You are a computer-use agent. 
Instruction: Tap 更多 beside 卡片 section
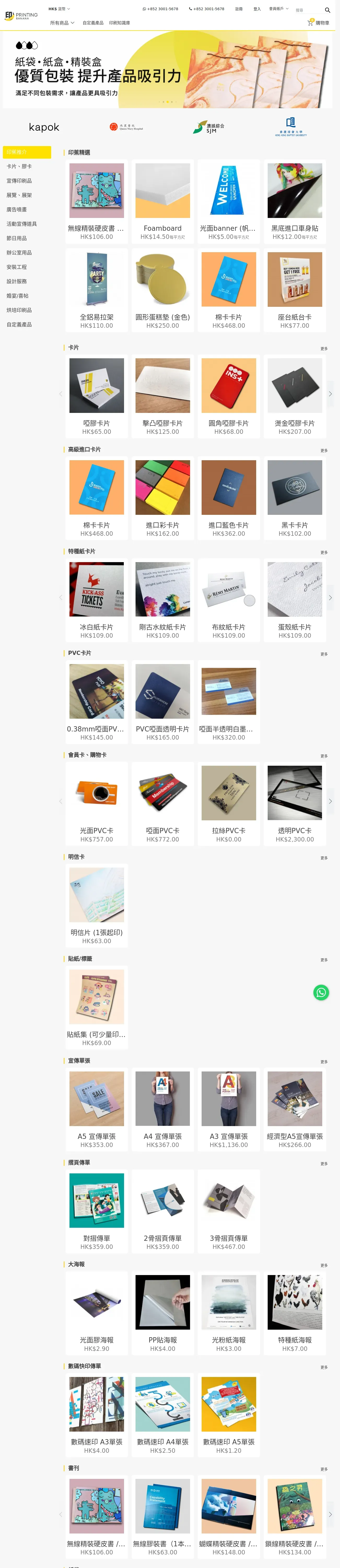(x=324, y=349)
